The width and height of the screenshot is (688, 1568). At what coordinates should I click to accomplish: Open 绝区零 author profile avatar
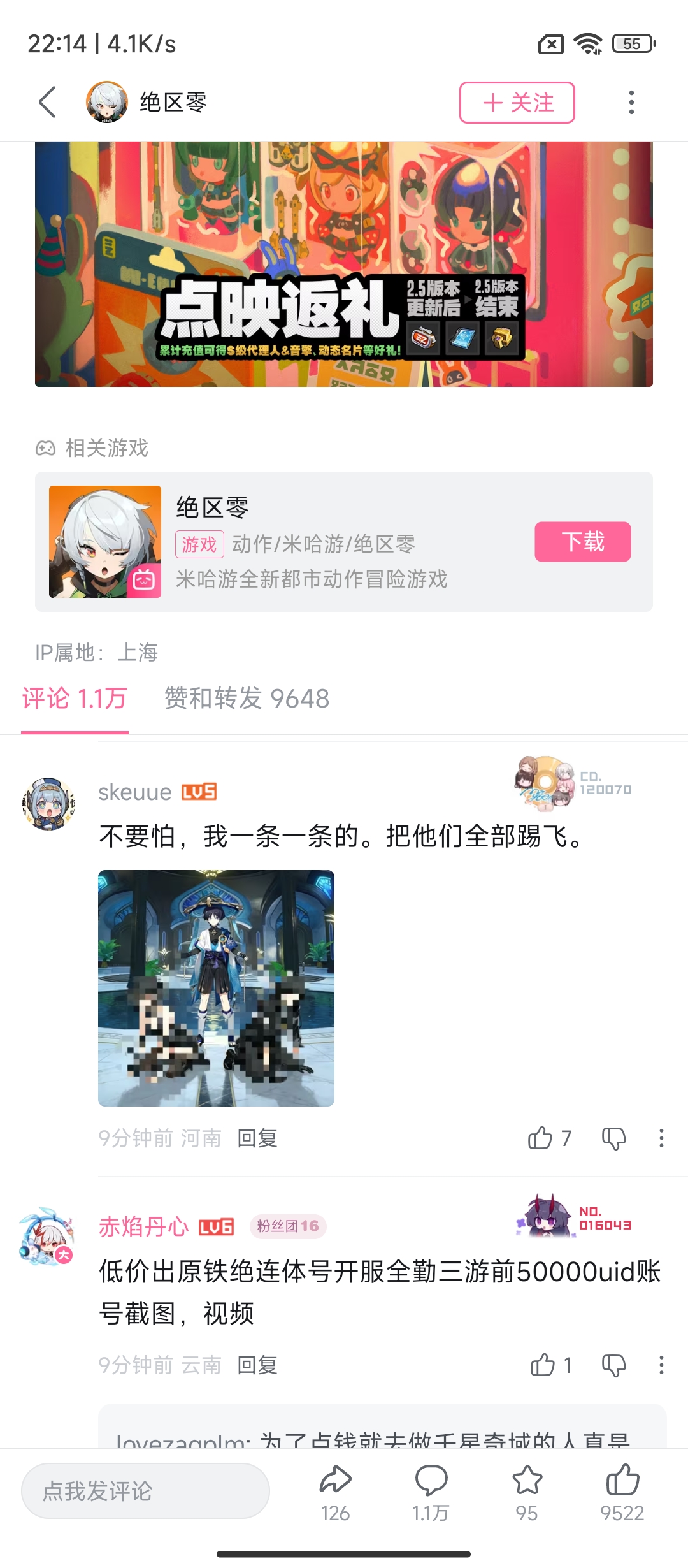click(x=107, y=102)
